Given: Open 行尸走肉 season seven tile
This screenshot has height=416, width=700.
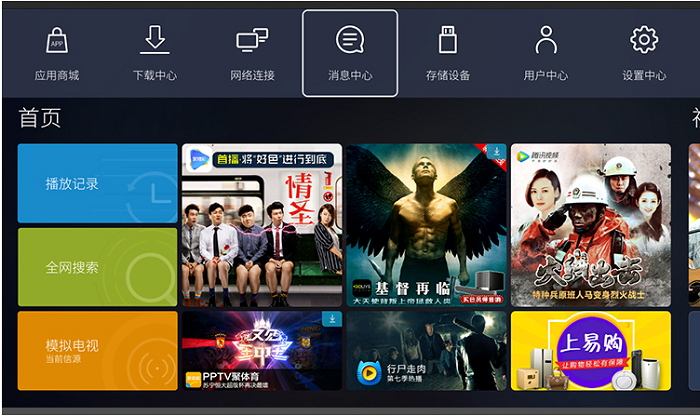Looking at the screenshot, I should pyautogui.click(x=426, y=351).
